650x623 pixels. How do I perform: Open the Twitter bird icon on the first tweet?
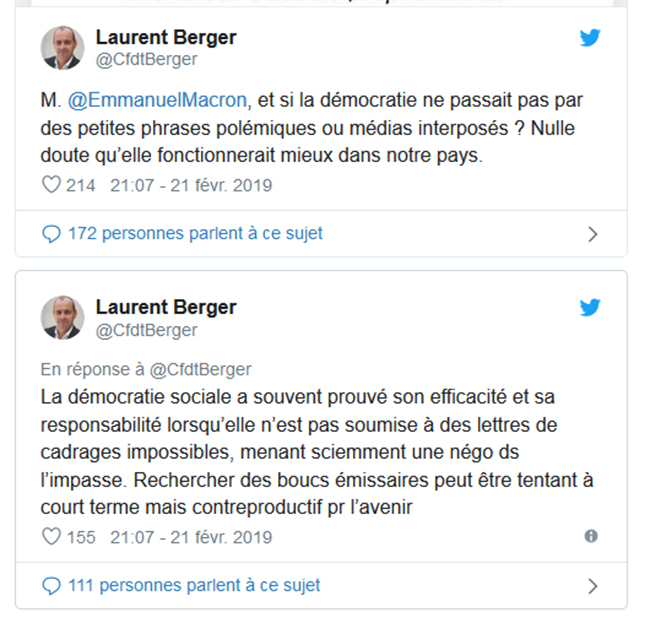pos(591,38)
